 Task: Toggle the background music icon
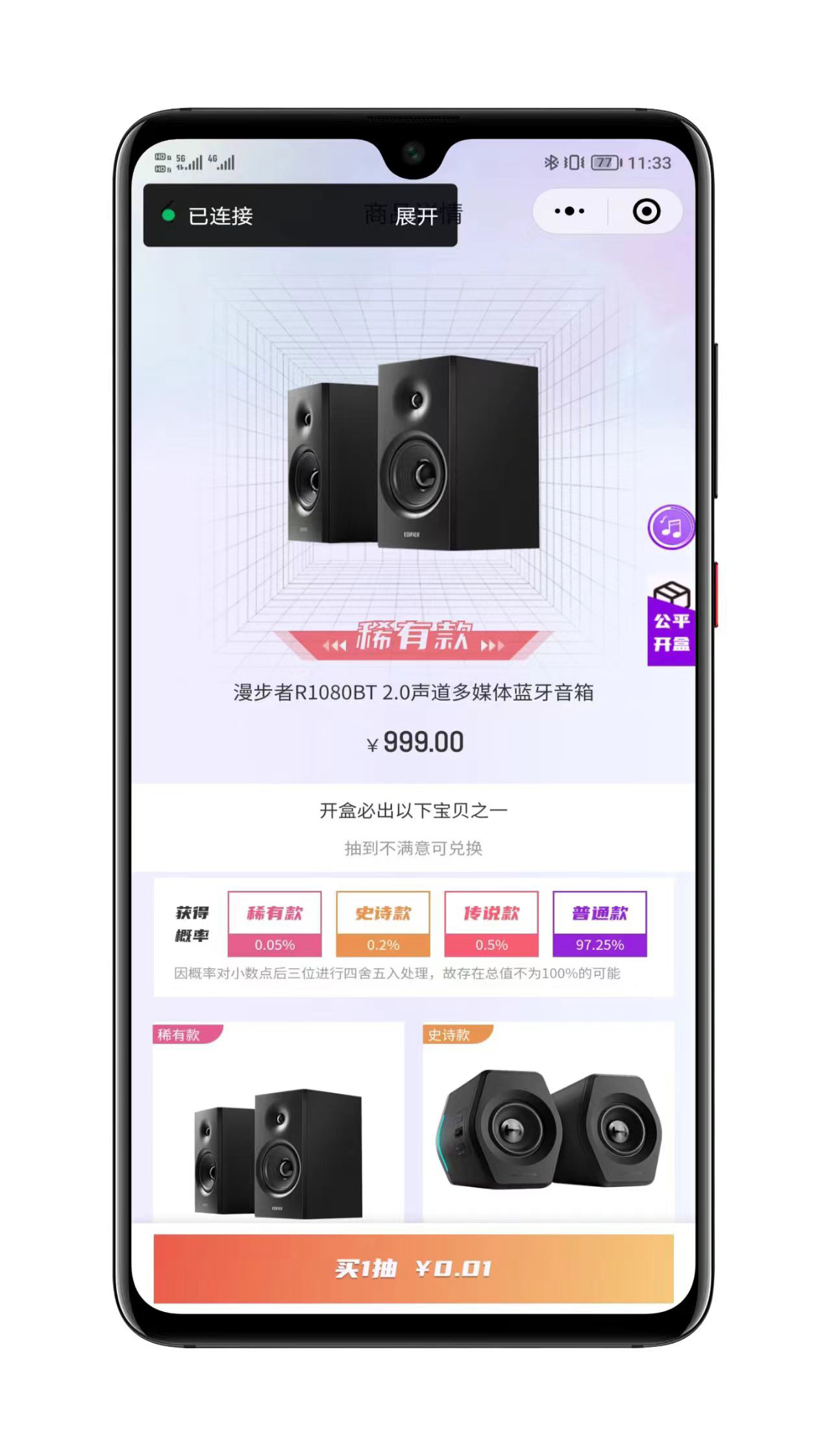point(671,527)
